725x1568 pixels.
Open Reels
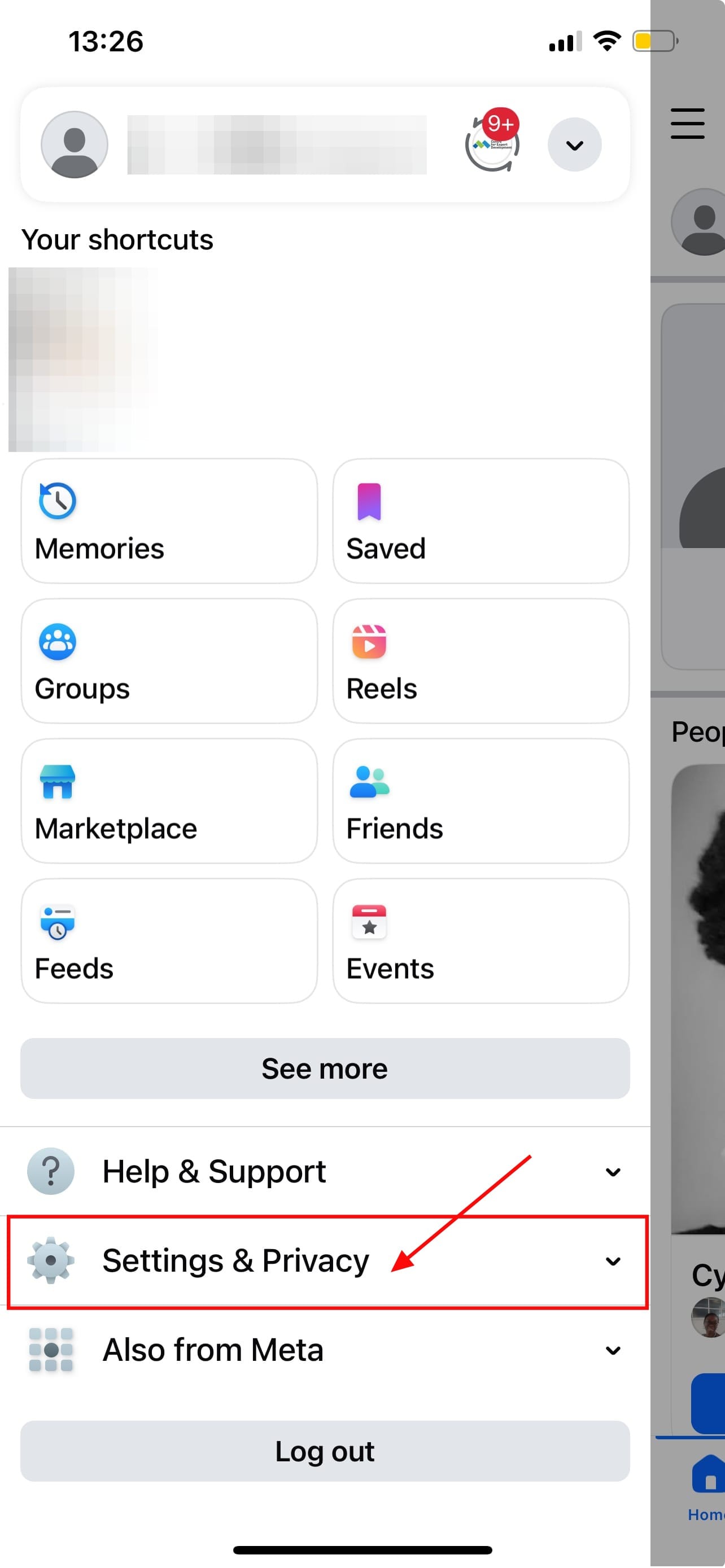point(481,661)
